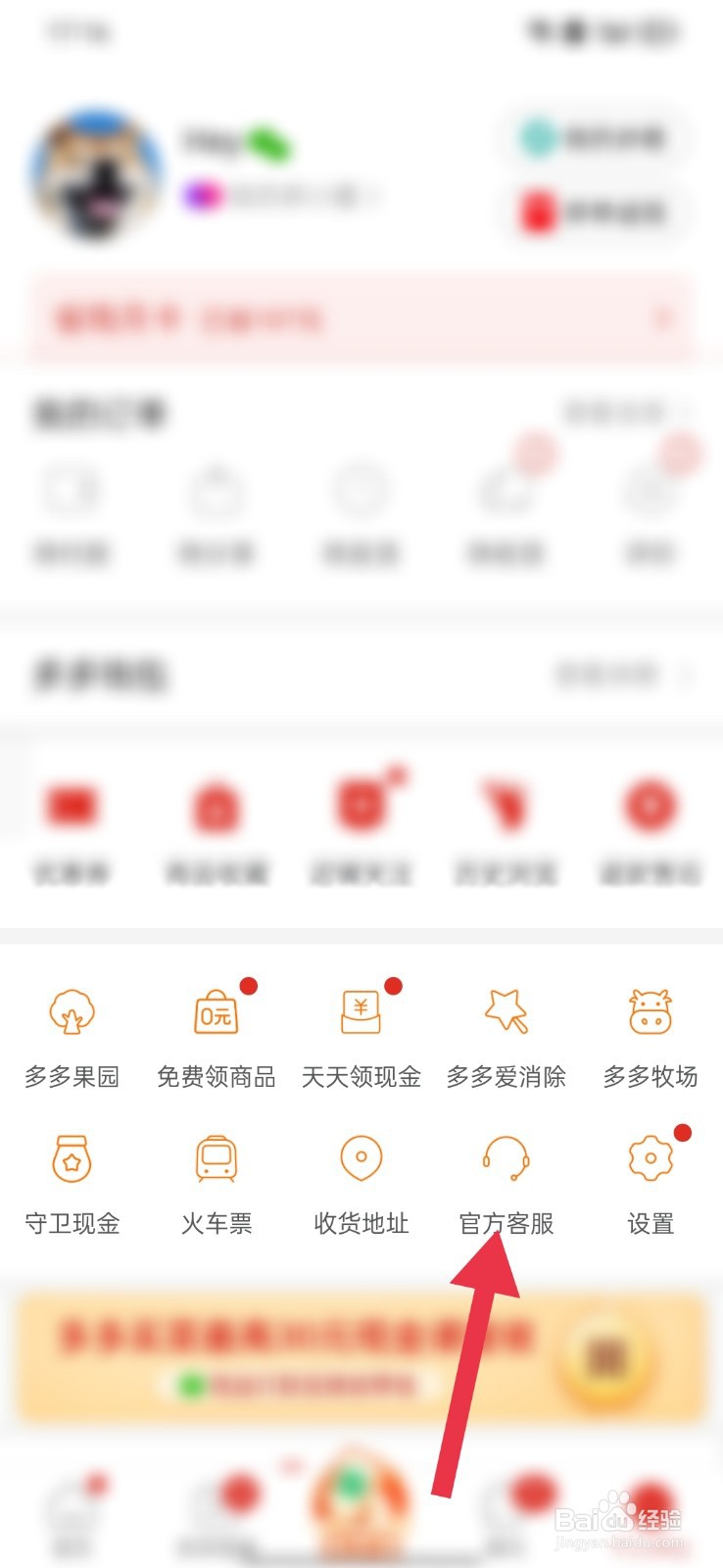Tap the profile avatar picture
Image resolution: width=723 pixels, height=1568 pixels.
[x=94, y=174]
